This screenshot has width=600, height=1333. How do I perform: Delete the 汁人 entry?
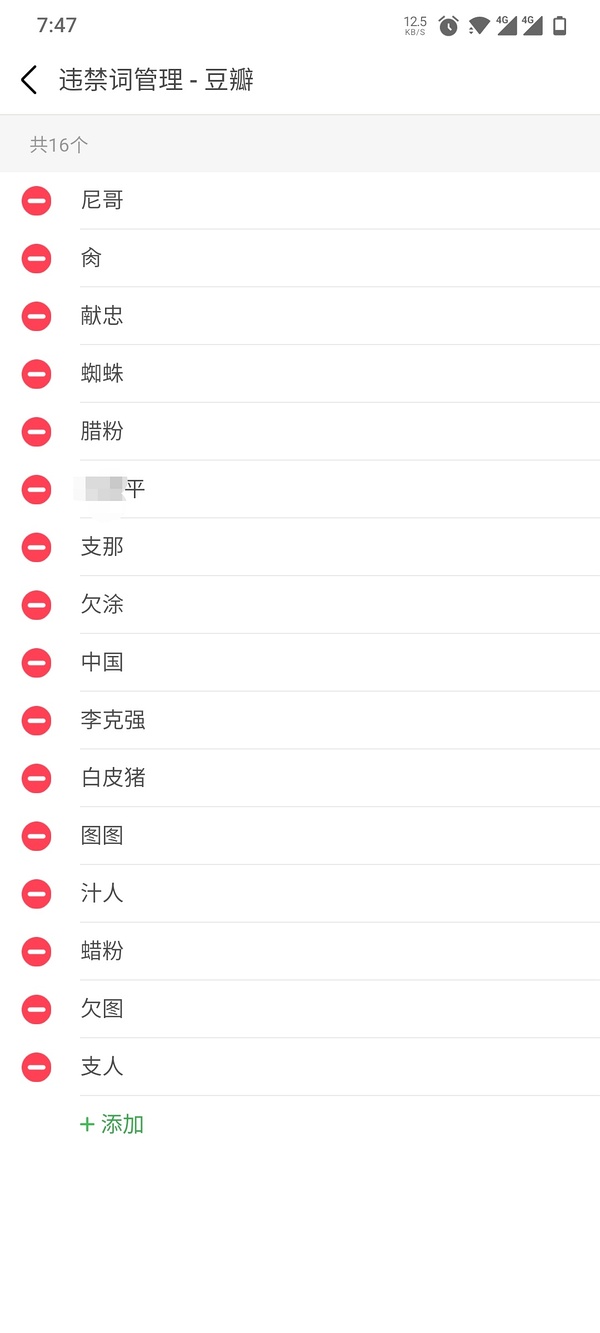[x=36, y=894]
